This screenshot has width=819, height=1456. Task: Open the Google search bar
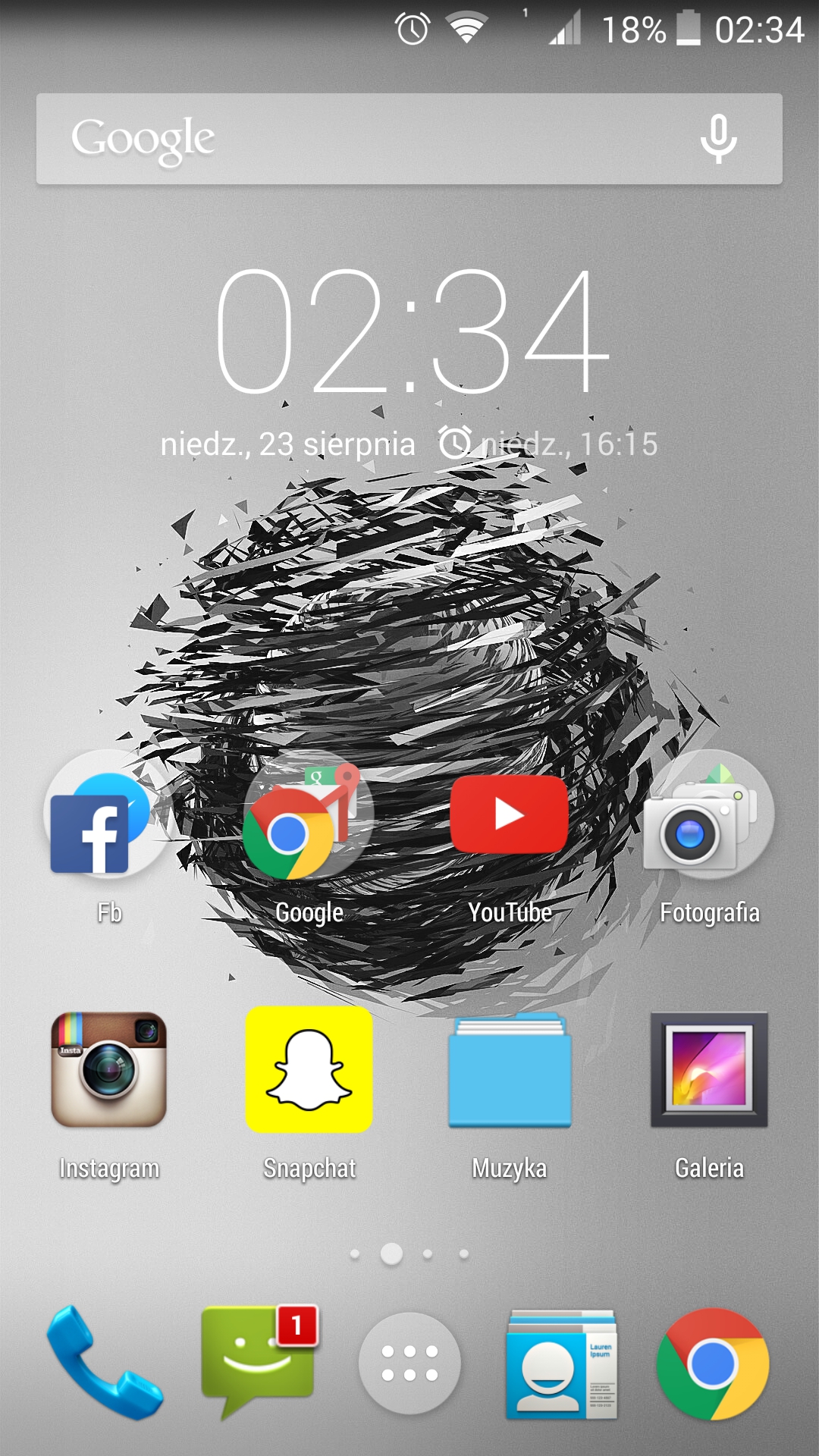pos(364,139)
